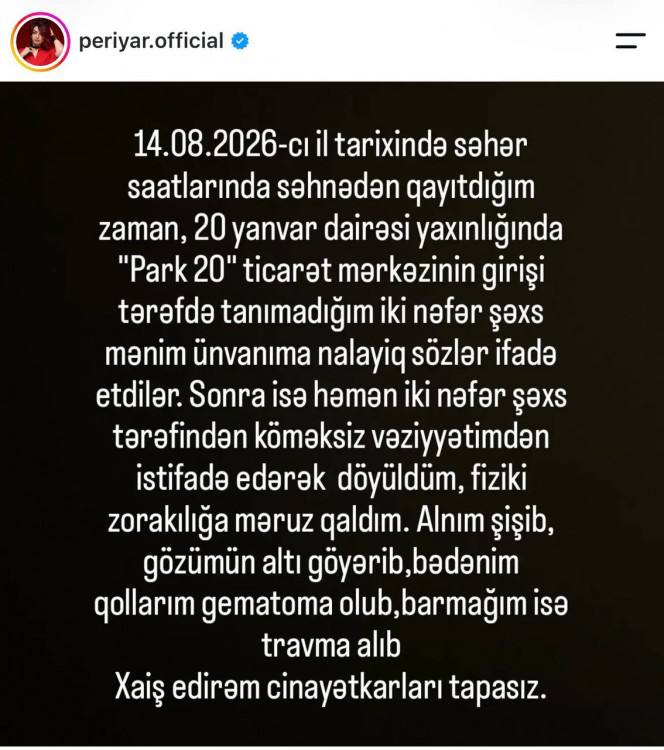Viewport: 664px width, 750px height.
Task: Open periyar.official's profile picture
Action: [40, 42]
